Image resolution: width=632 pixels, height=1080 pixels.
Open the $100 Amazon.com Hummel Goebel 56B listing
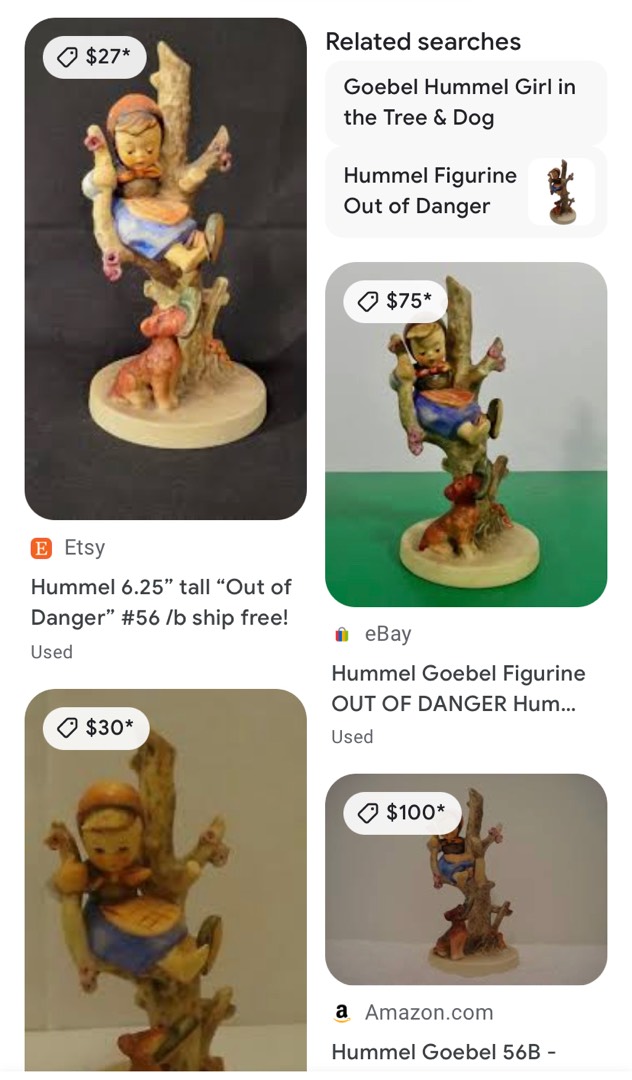[465, 880]
